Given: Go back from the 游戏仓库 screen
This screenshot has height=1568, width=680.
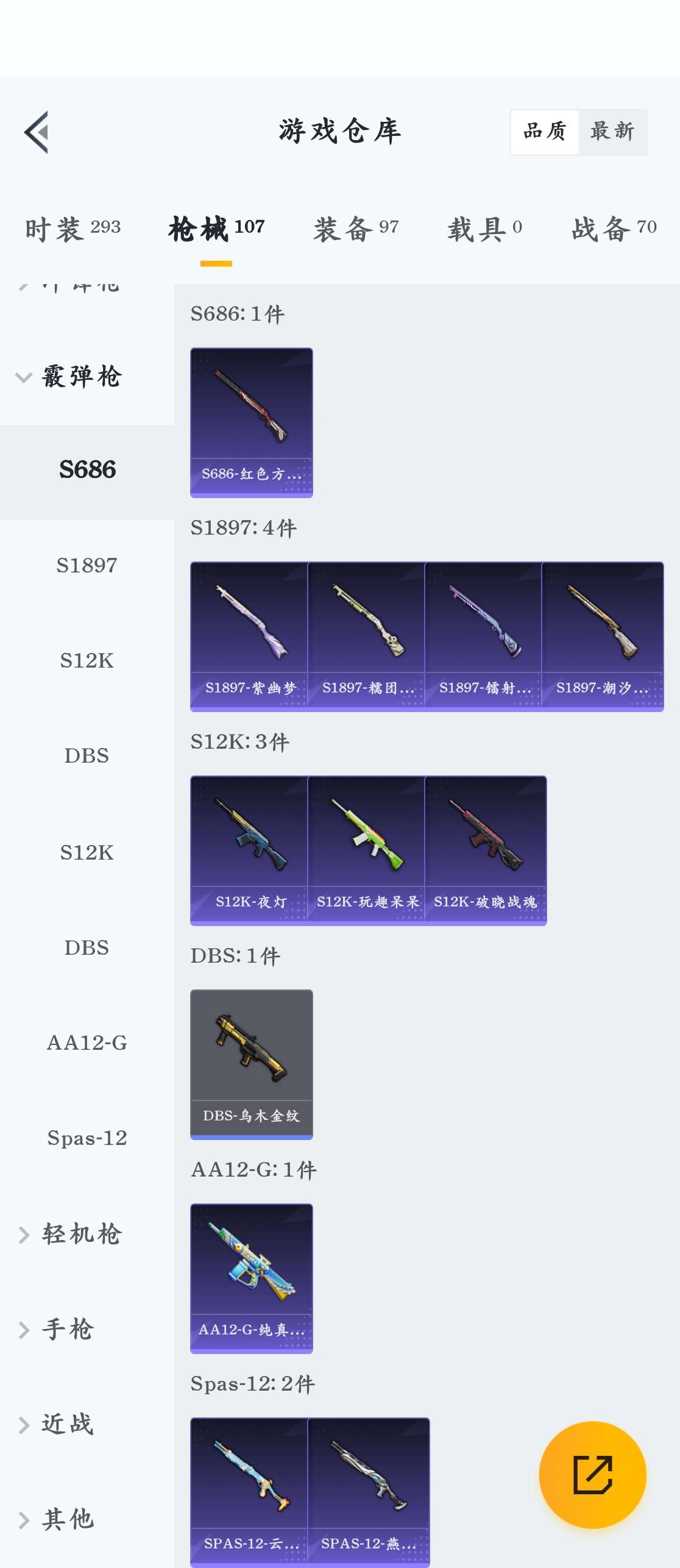Looking at the screenshot, I should (37, 132).
